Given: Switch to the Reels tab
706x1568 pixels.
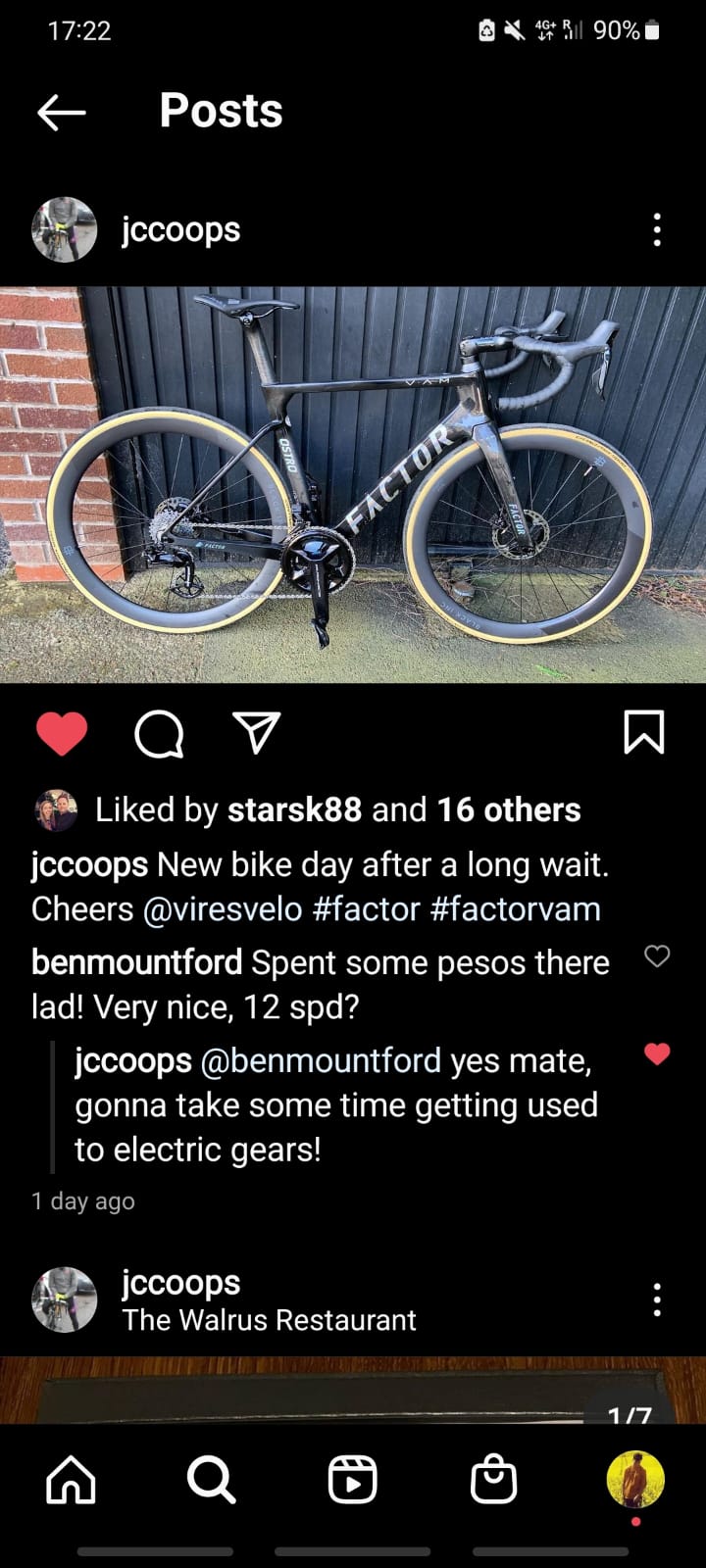Looking at the screenshot, I should (x=352, y=1479).
